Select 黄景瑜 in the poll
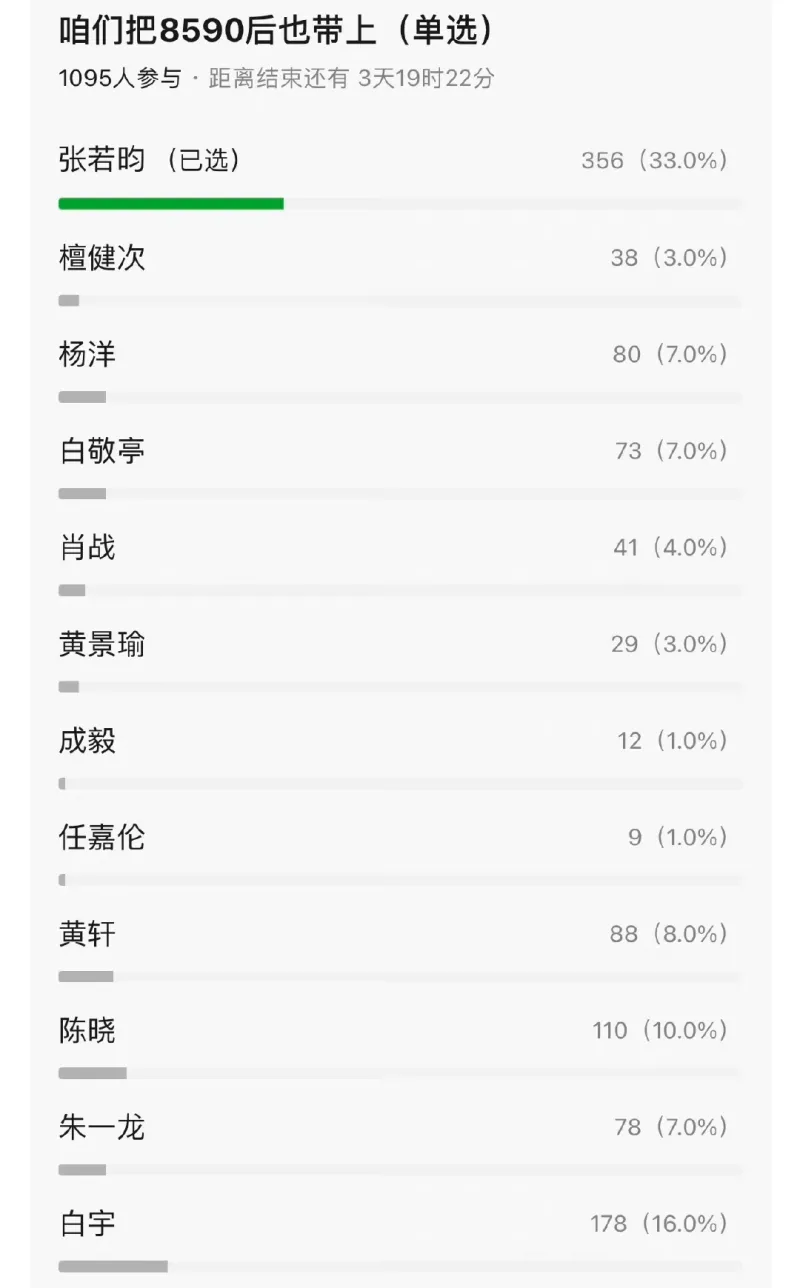This screenshot has width=800, height=1288. (400, 659)
